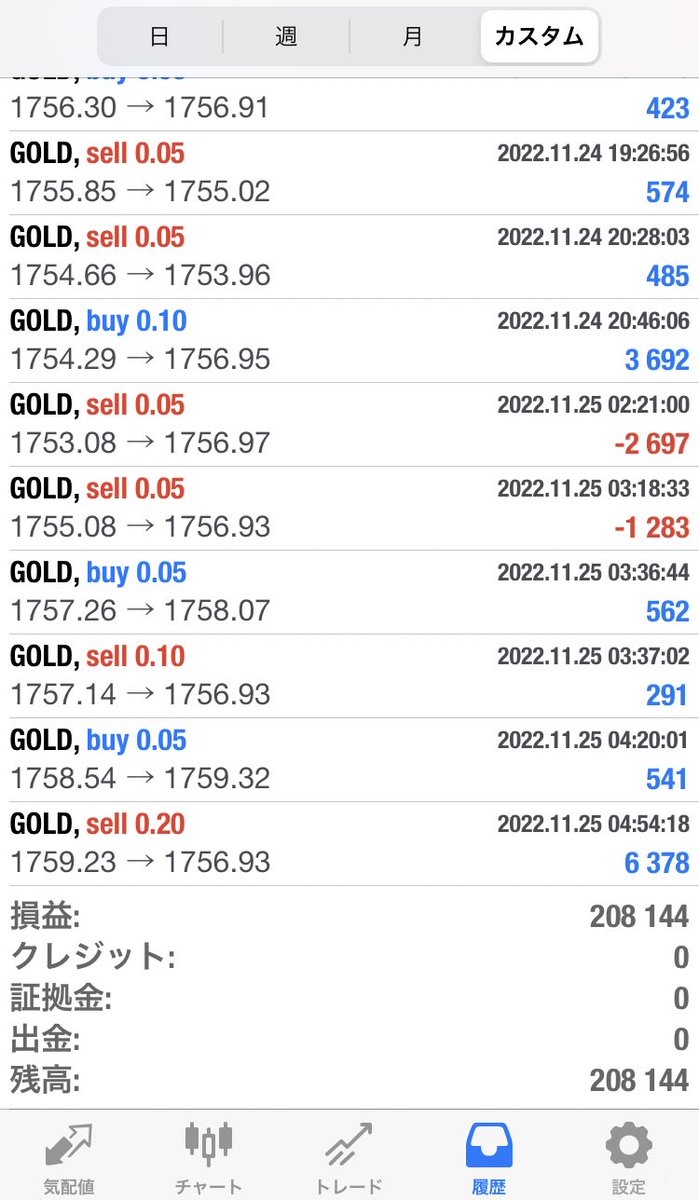This screenshot has width=699, height=1200.
Task: Select the 週 period tab
Action: [286, 37]
